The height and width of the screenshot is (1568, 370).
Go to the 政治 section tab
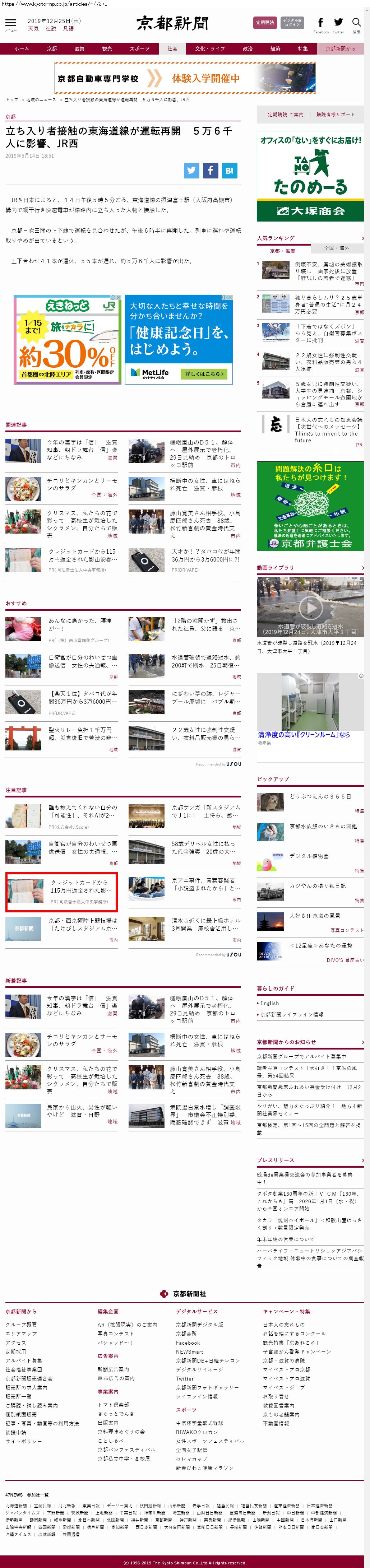(248, 49)
